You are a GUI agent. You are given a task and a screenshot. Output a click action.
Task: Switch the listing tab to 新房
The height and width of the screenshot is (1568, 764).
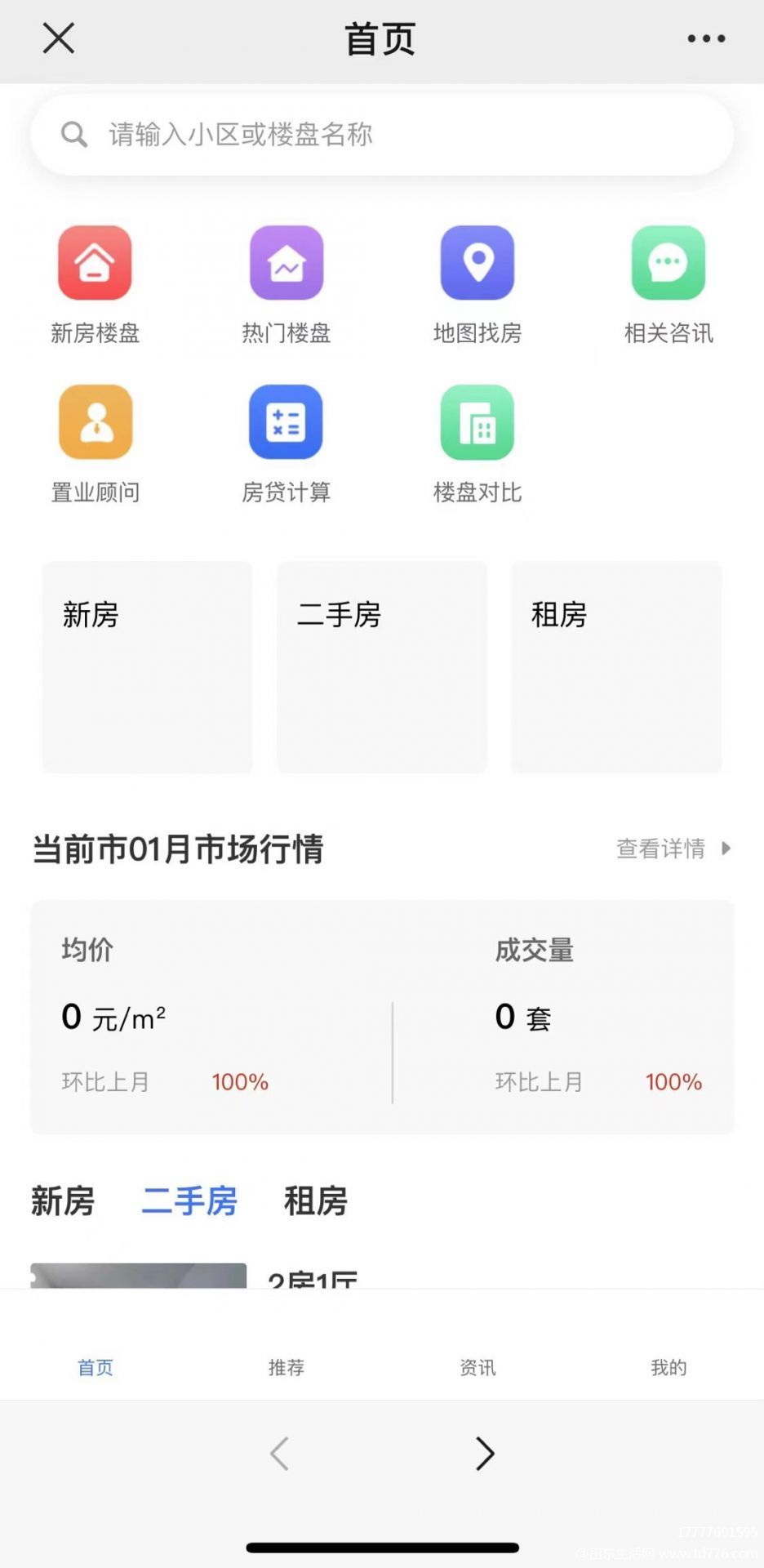pyautogui.click(x=63, y=1201)
